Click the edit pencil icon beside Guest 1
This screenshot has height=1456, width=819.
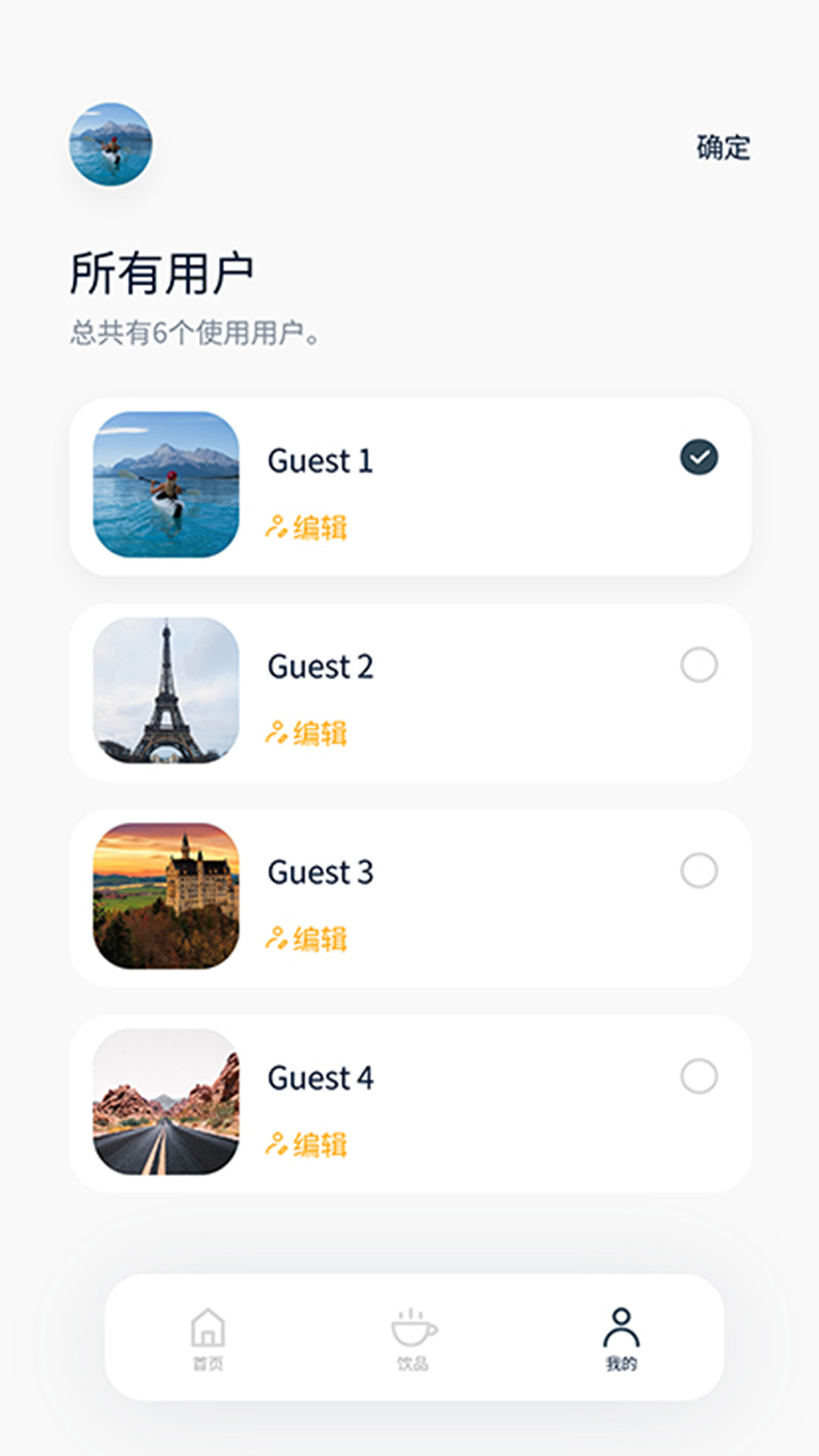click(x=278, y=525)
